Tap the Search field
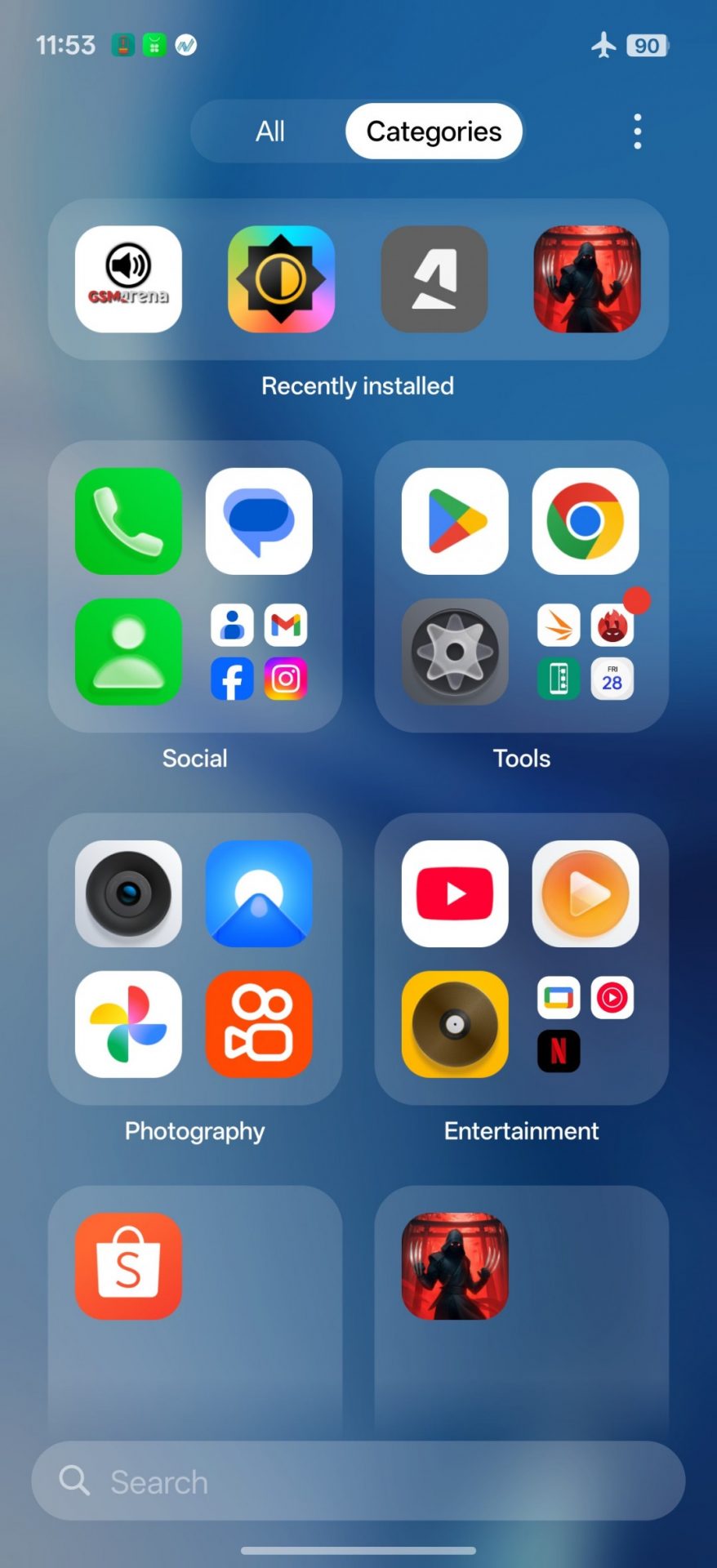The image size is (717, 1568). (358, 1481)
